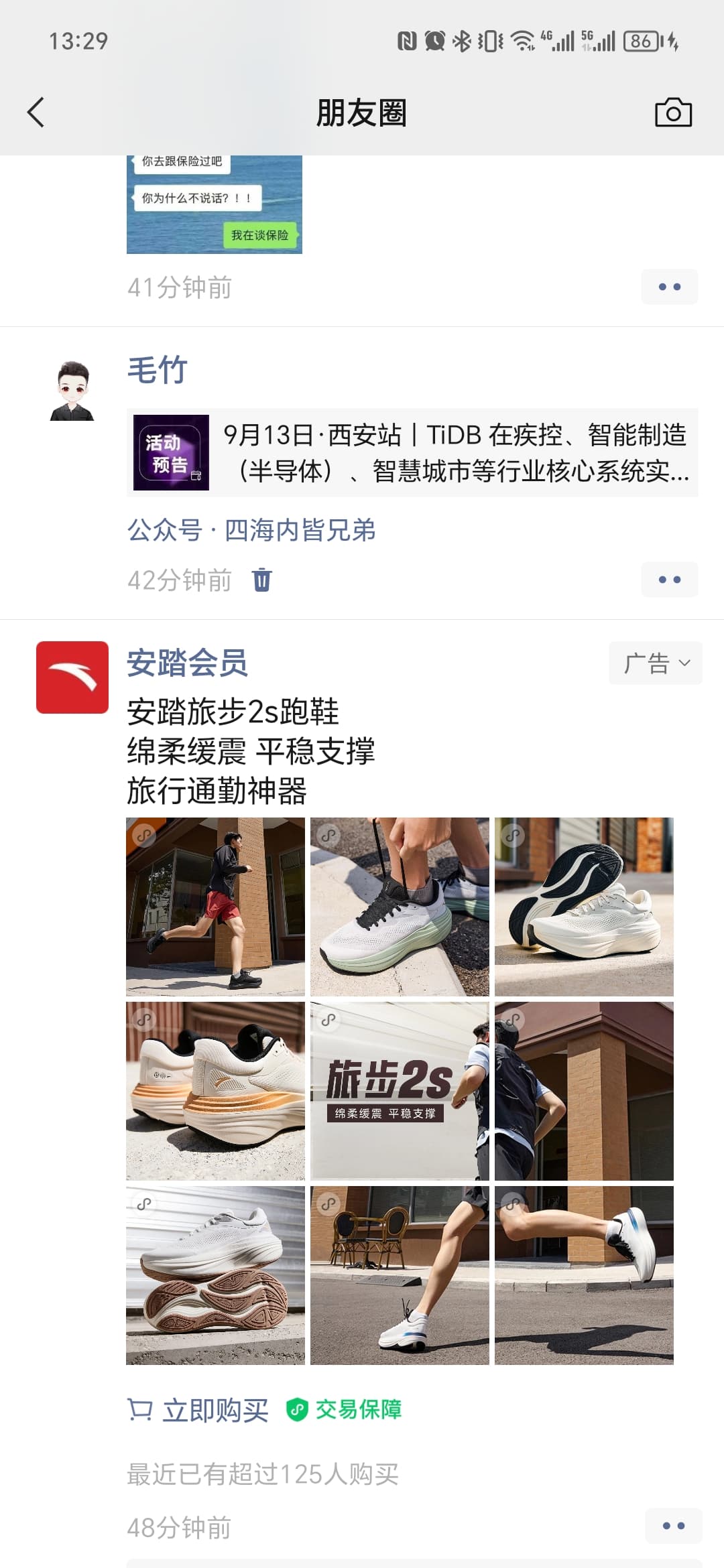The width and height of the screenshot is (724, 1568).
Task: Open the shared TiDB 西安站 article card
Action: 412,452
